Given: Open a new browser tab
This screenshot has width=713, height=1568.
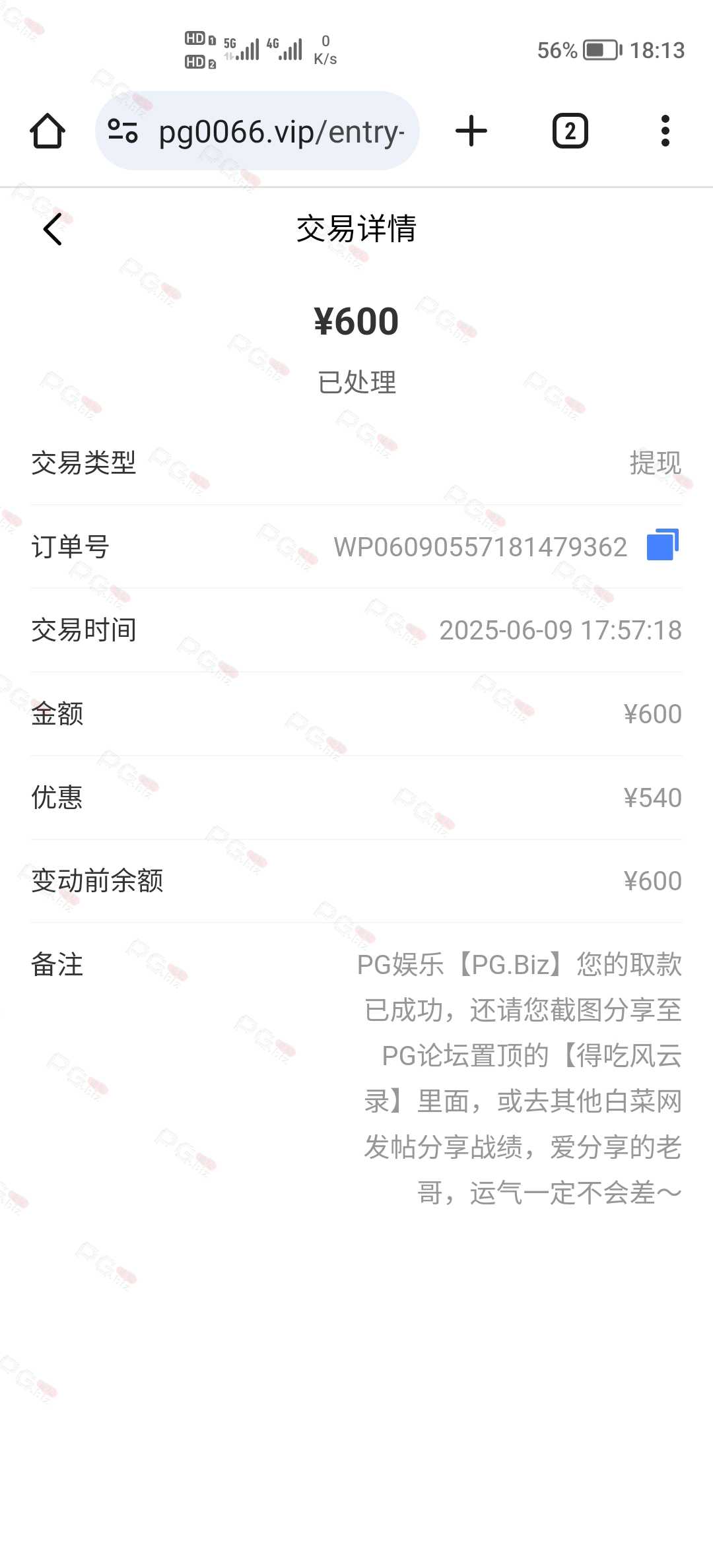Looking at the screenshot, I should [471, 131].
